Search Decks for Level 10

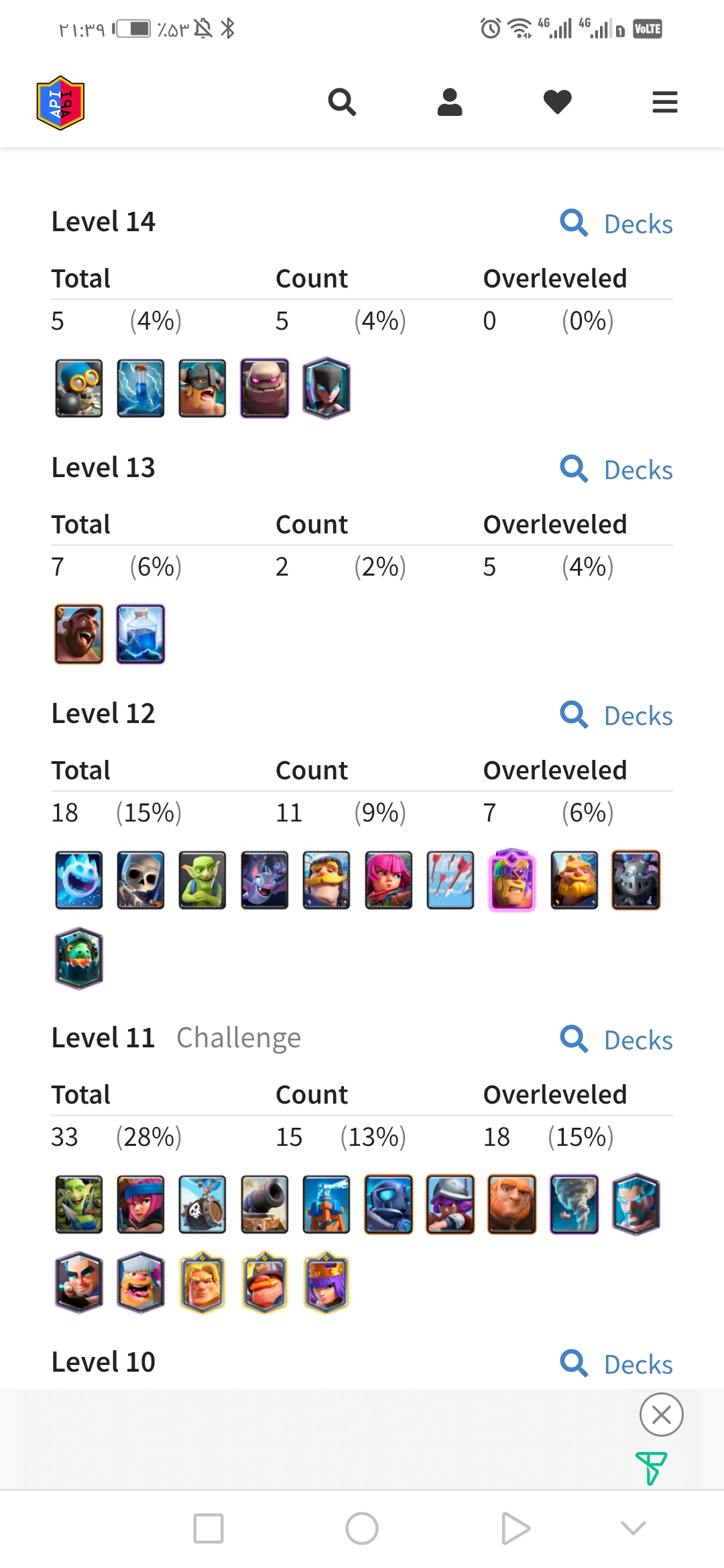click(x=616, y=1364)
